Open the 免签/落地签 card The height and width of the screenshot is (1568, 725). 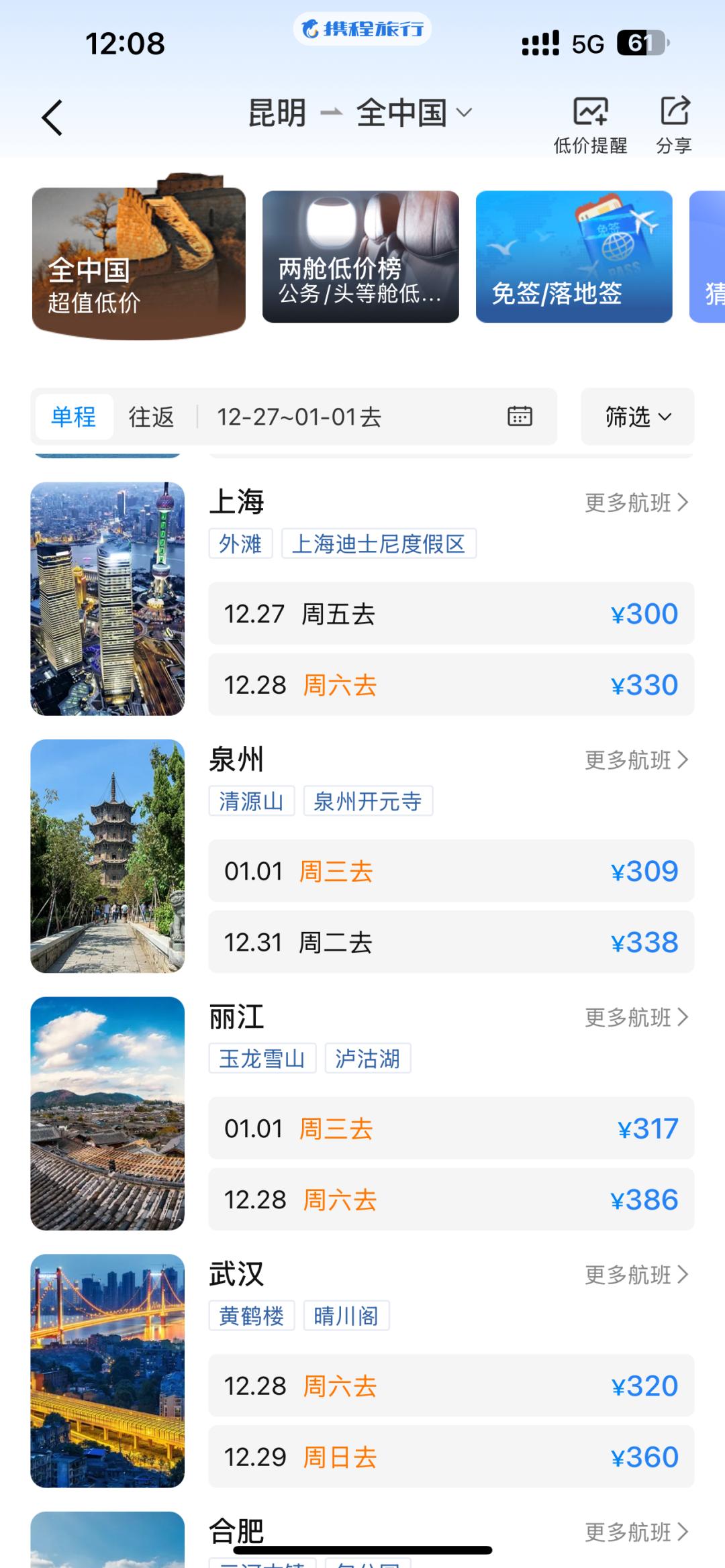(574, 257)
